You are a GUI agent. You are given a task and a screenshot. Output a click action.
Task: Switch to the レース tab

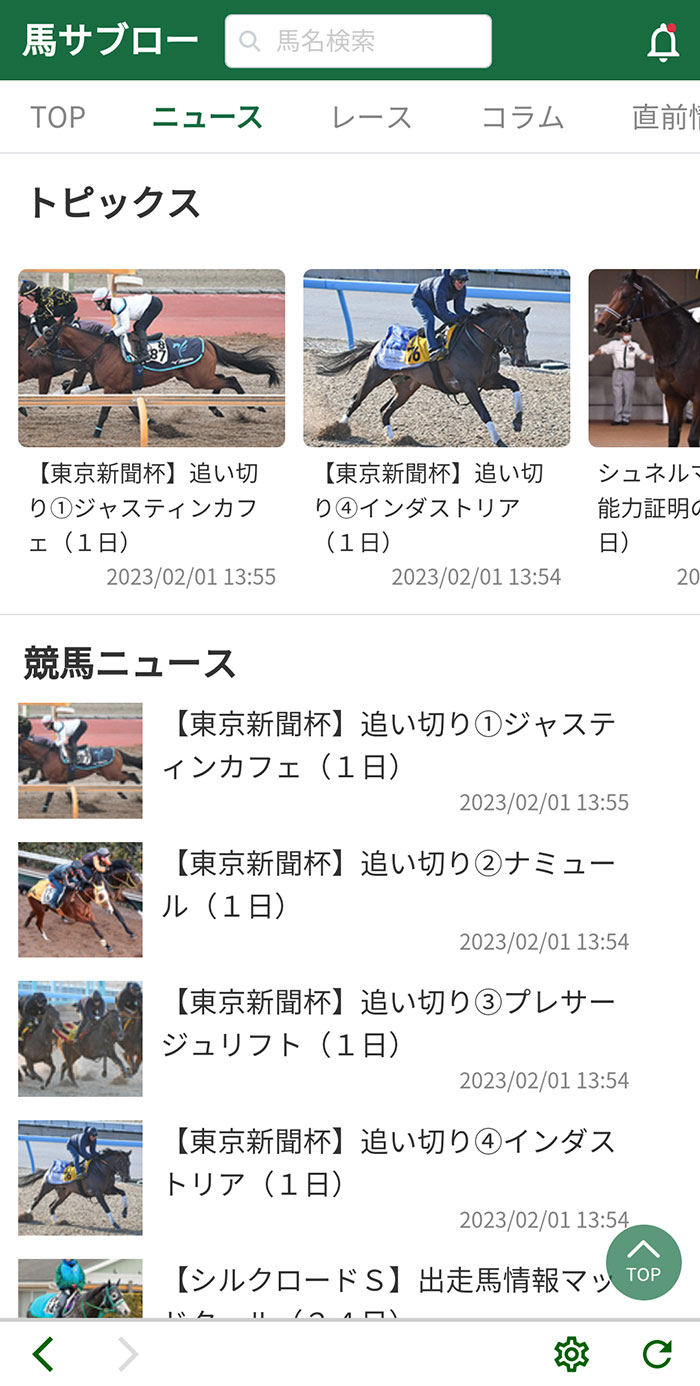click(371, 117)
